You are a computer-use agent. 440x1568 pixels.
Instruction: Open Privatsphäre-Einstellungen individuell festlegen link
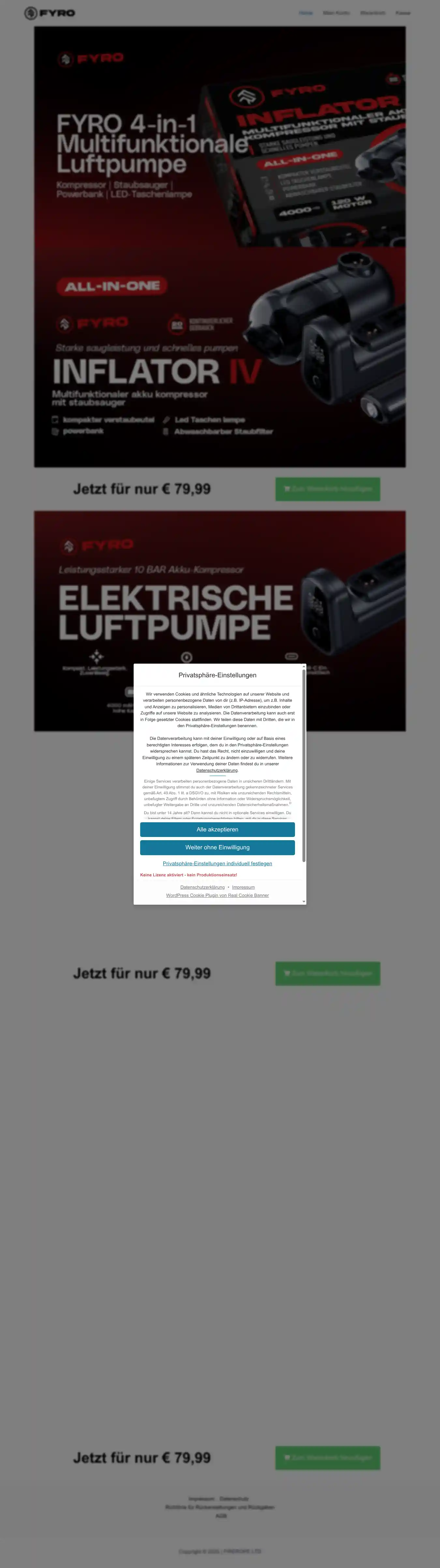[x=217, y=863]
